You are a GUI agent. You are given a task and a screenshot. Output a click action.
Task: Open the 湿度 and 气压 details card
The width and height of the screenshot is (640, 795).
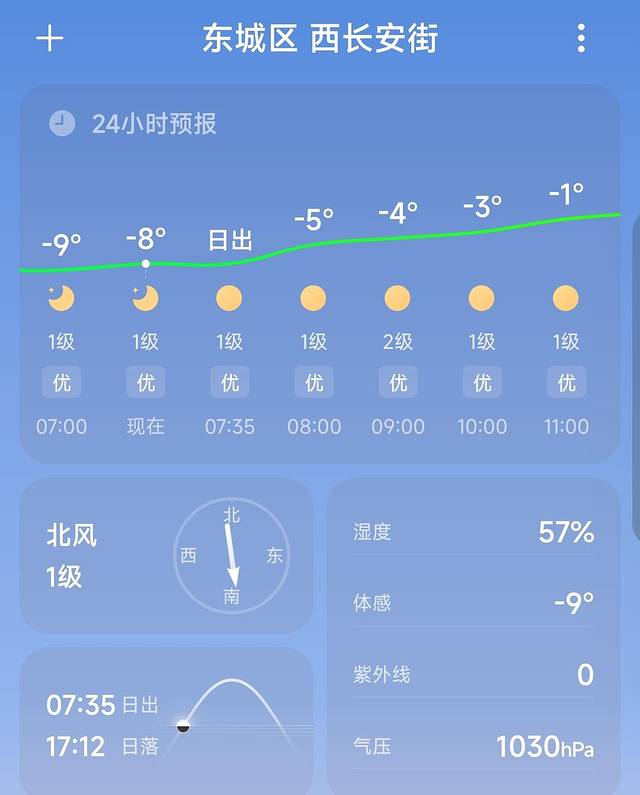(473, 637)
